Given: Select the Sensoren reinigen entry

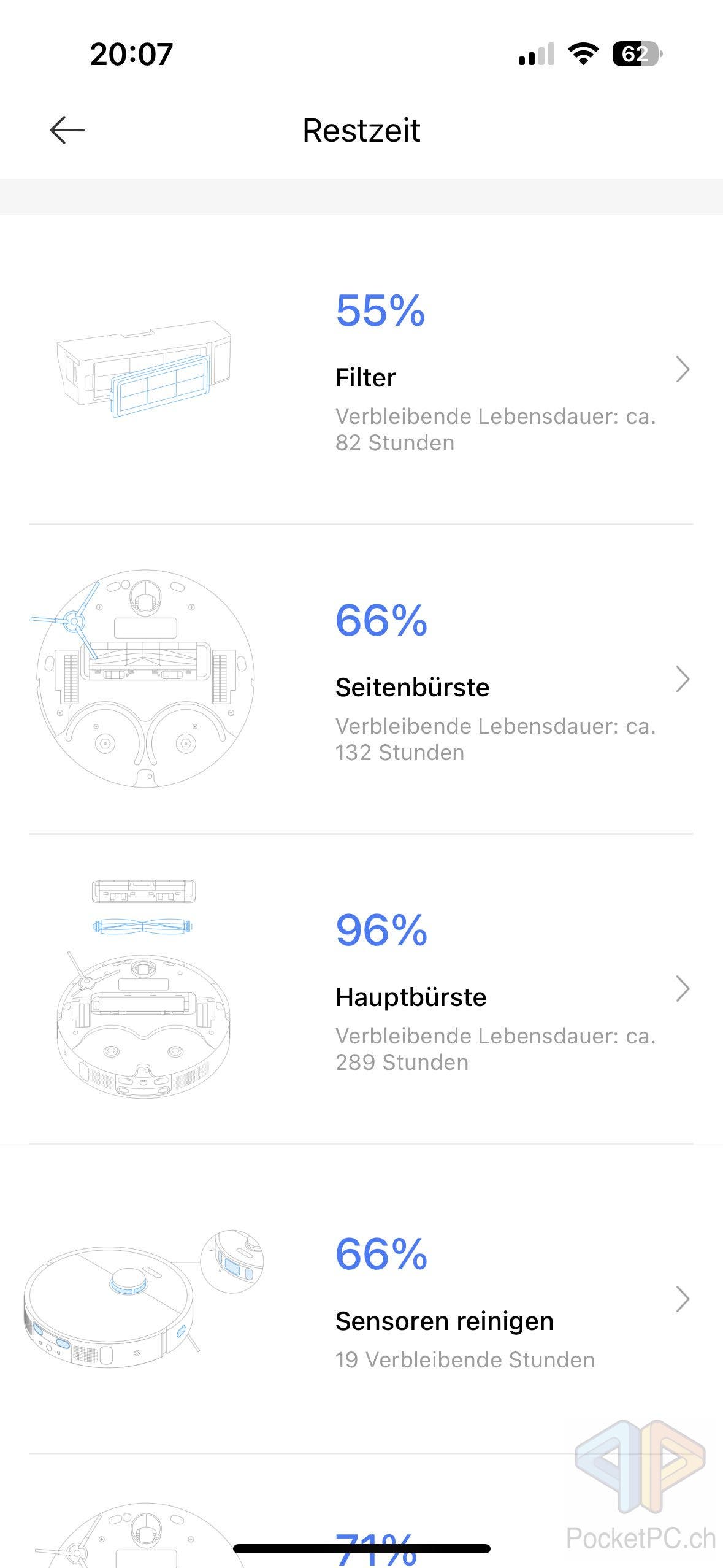Looking at the screenshot, I should pyautogui.click(x=361, y=1299).
